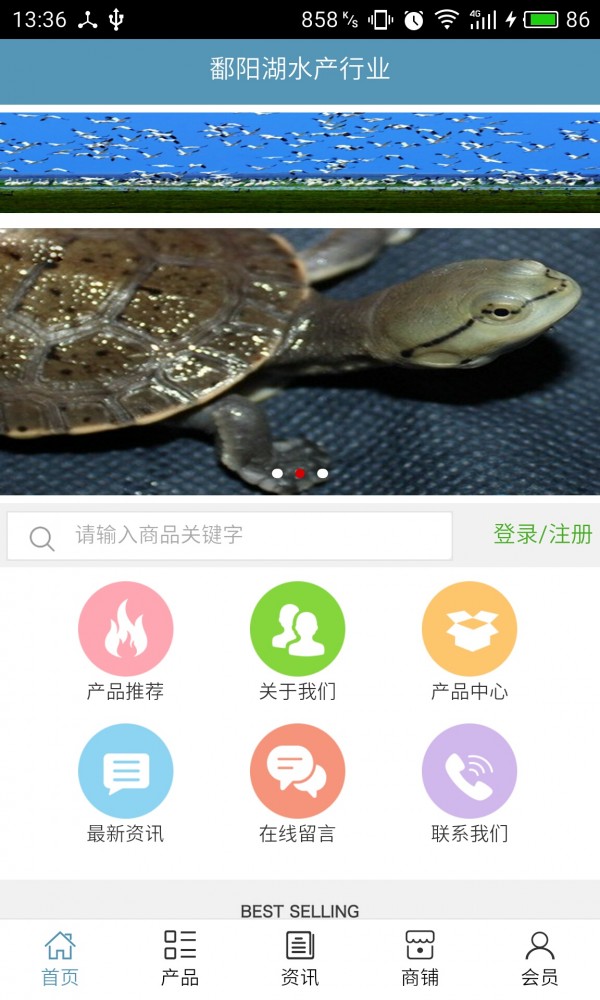Open 登录/注册 login and register

click(x=542, y=534)
